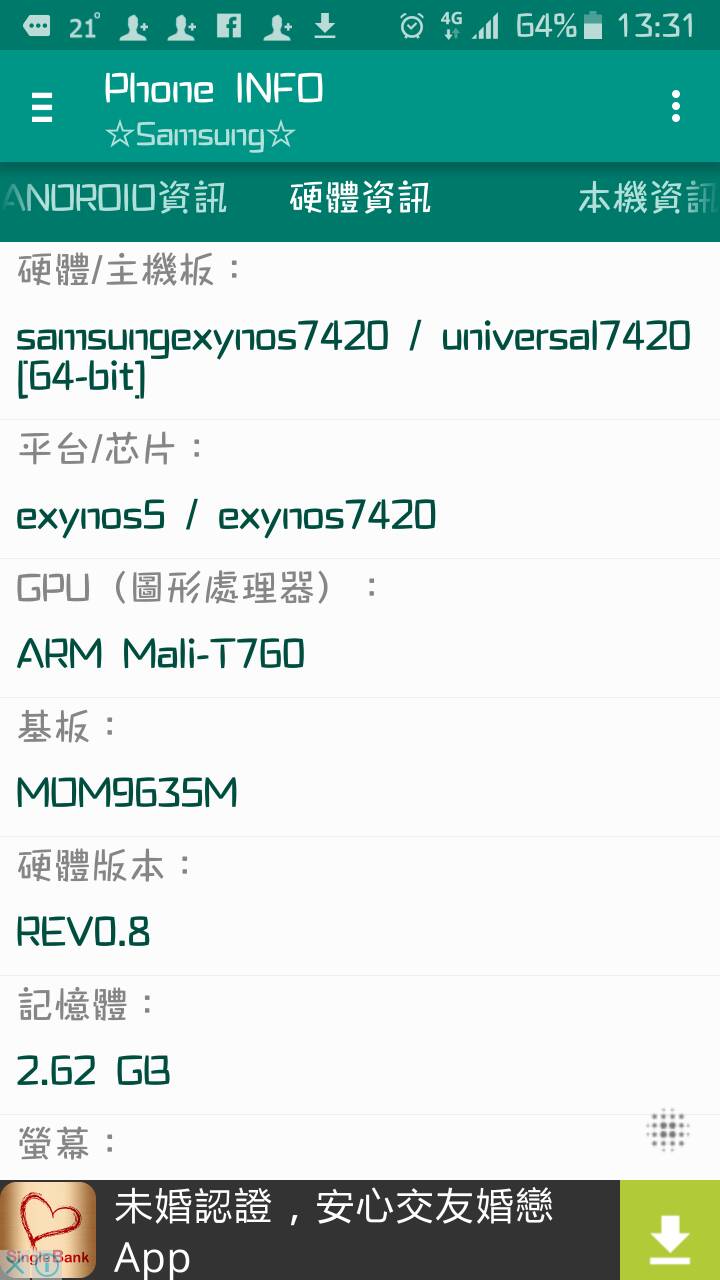Viewport: 720px width, 1280px height.
Task: Open the hamburger drawer menu
Action: (42, 107)
